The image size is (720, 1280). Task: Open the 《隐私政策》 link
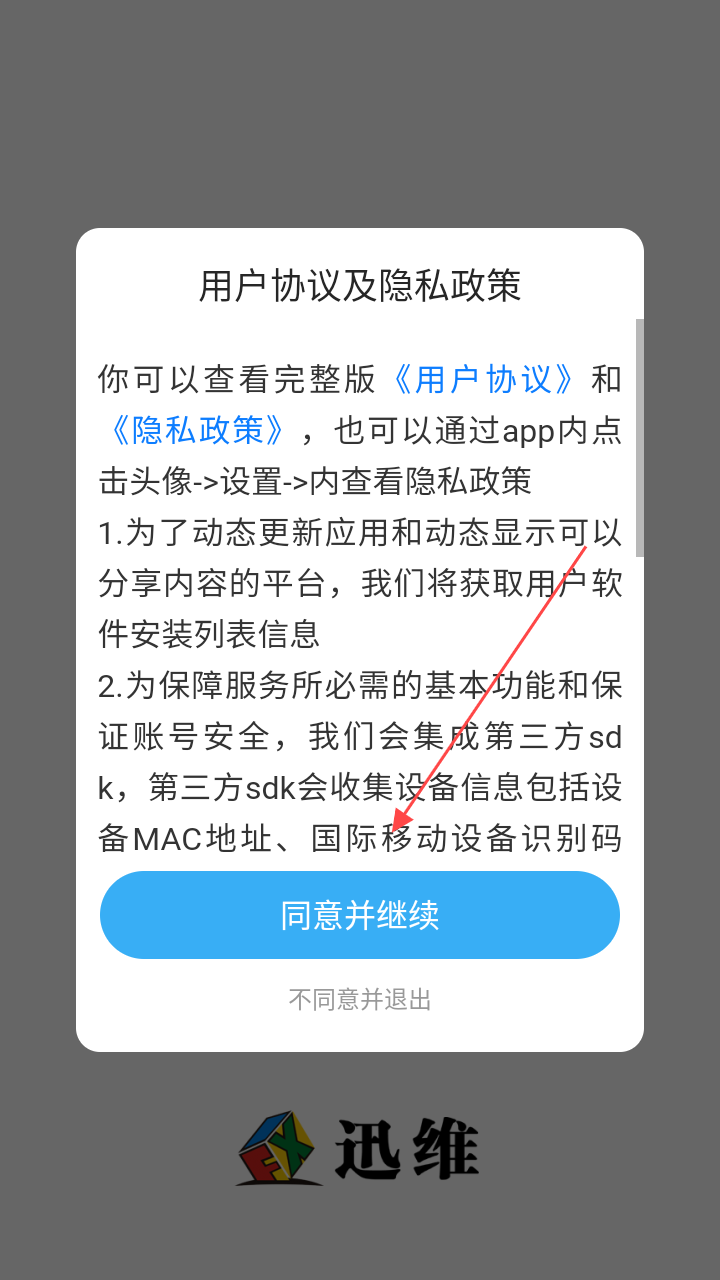200,430
